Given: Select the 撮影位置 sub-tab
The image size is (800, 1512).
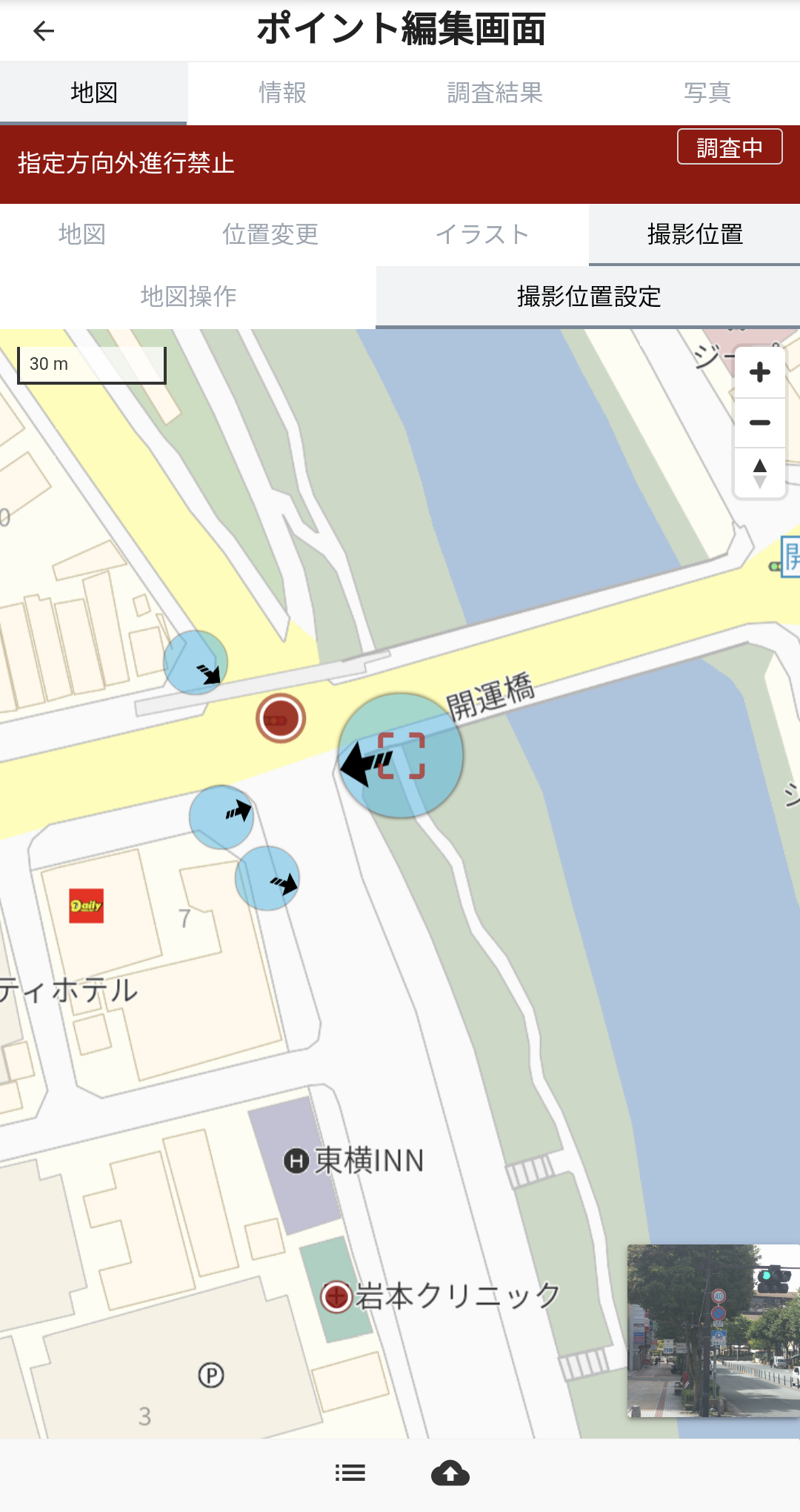Looking at the screenshot, I should point(695,234).
